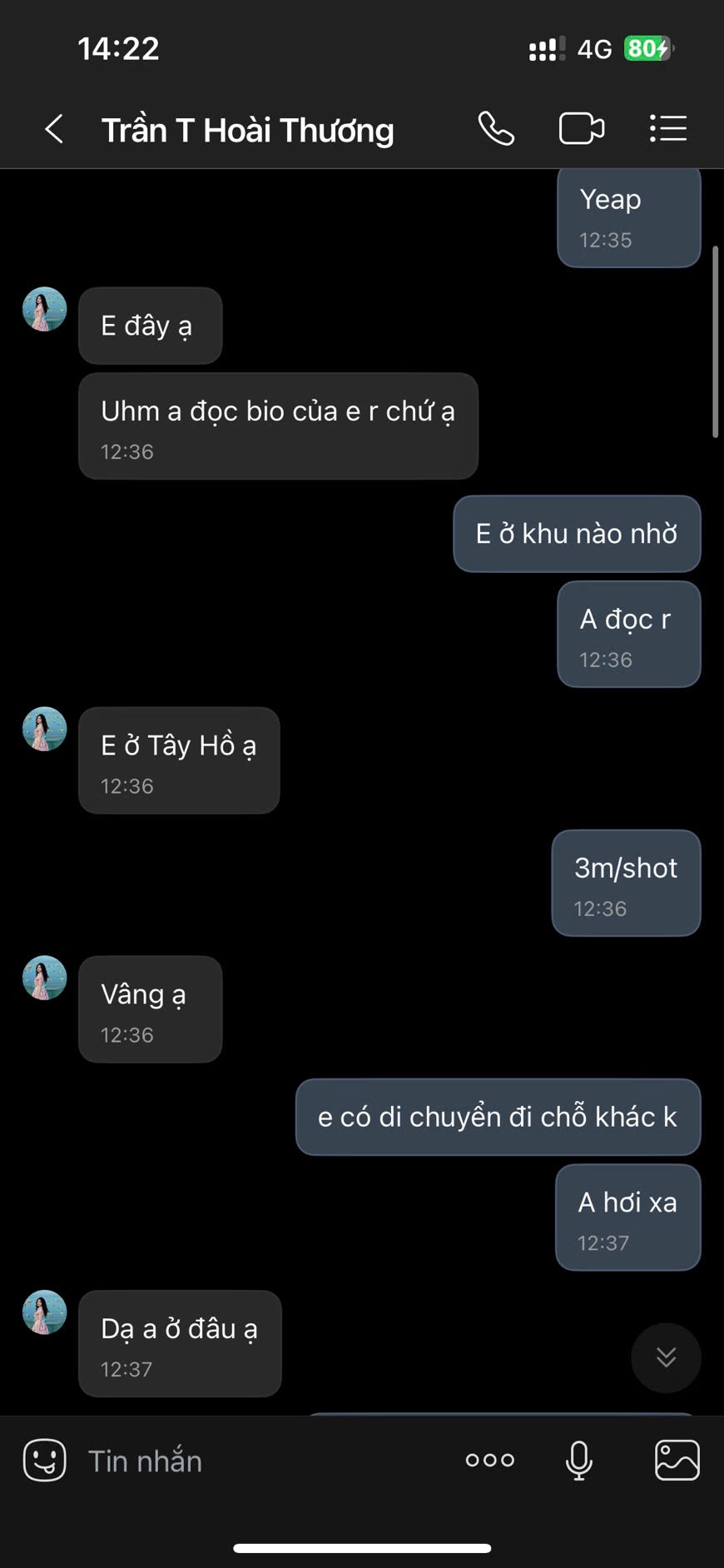Open Trần T Hoài Thương's profile header

click(x=247, y=131)
